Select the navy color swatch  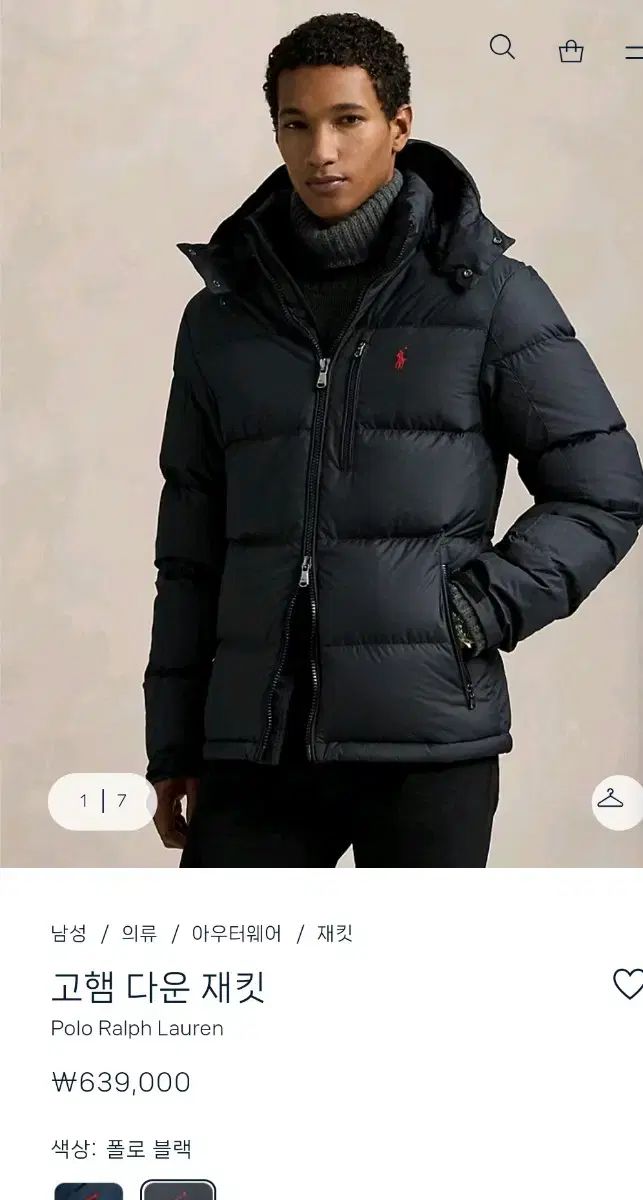(x=89, y=1192)
